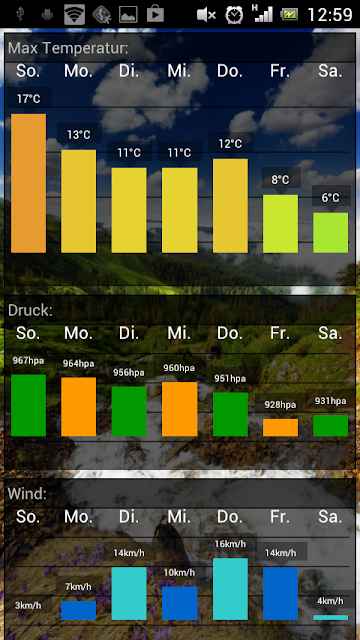Open the Druck pressure chart panel
This screenshot has height=640, width=360.
pyautogui.click(x=180, y=382)
